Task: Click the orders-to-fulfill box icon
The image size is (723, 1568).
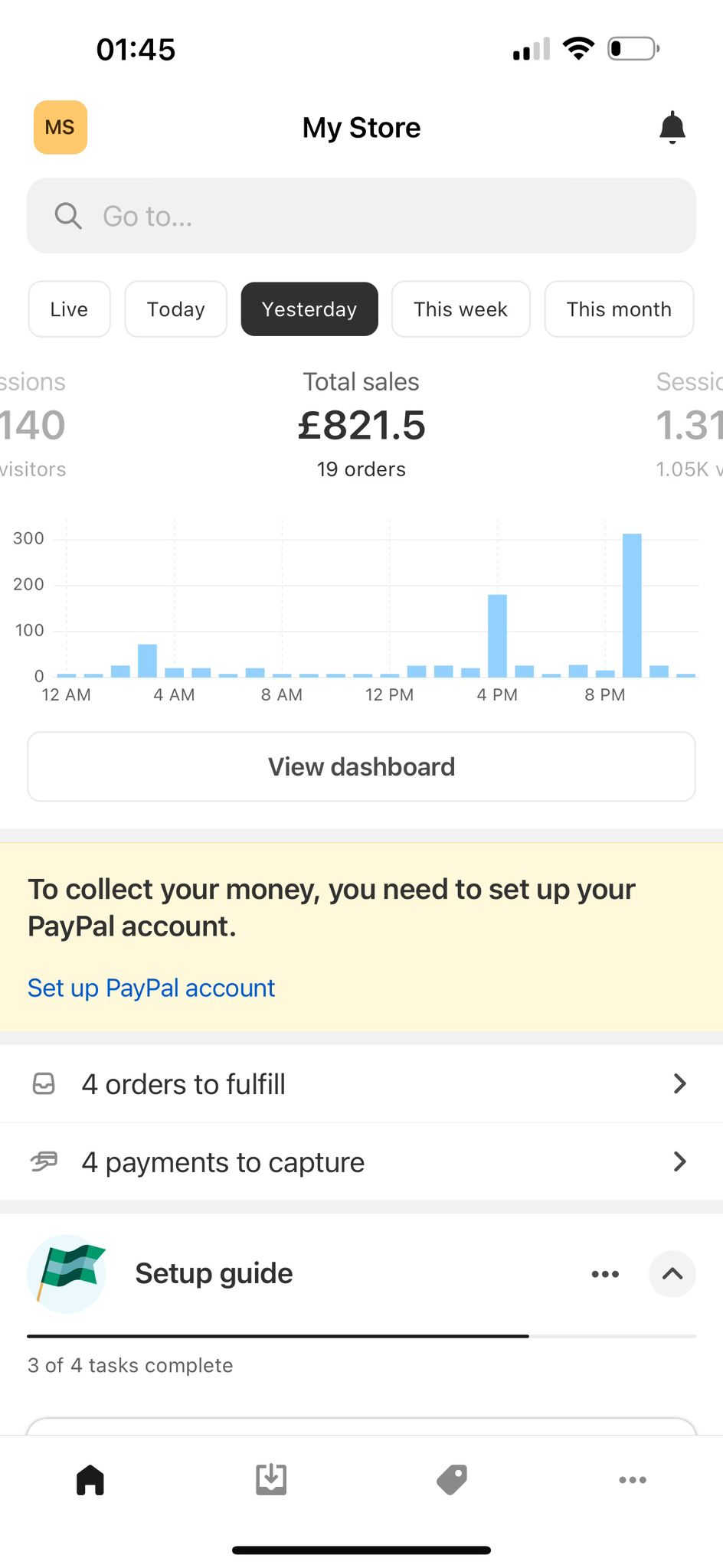Action: pos(46,1083)
